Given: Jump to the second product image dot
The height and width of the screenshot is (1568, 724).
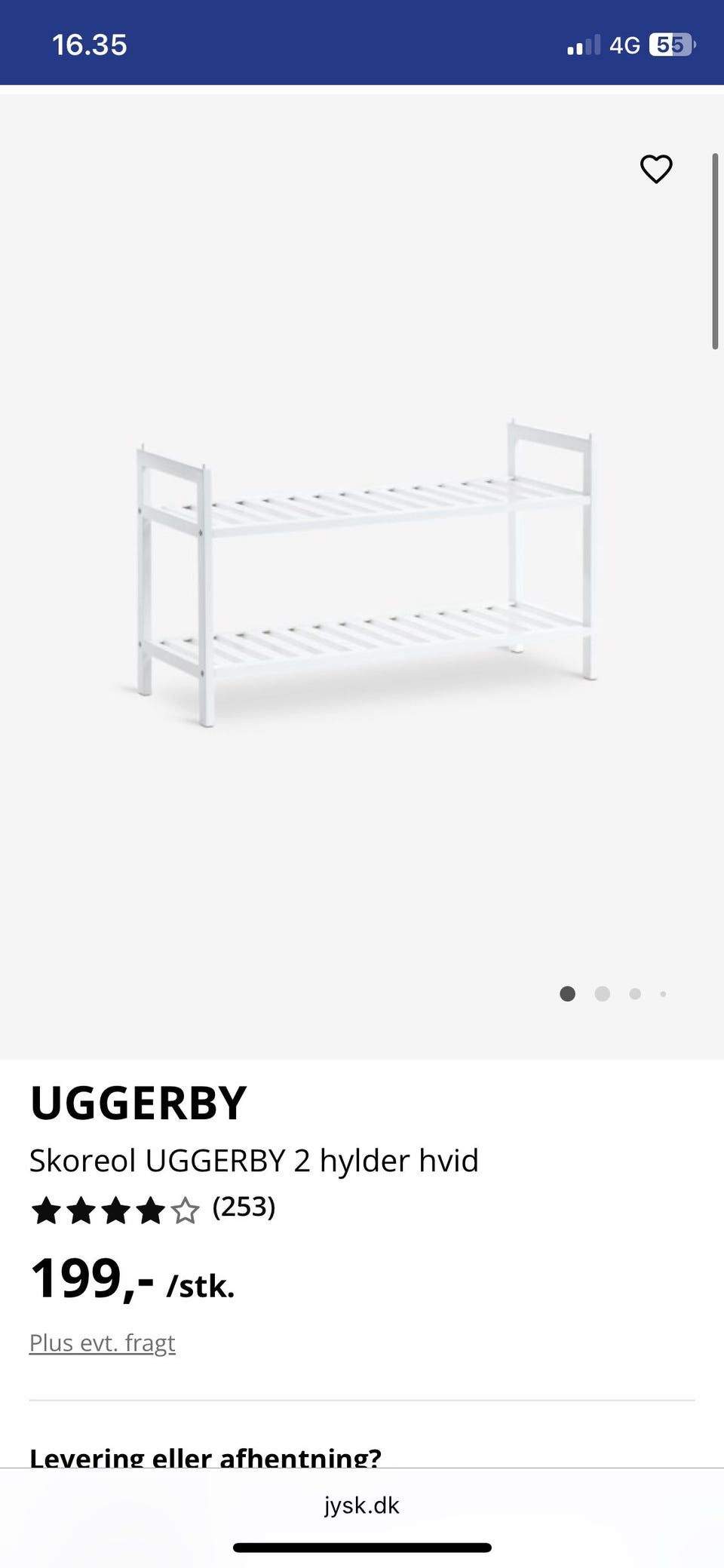Looking at the screenshot, I should (602, 994).
